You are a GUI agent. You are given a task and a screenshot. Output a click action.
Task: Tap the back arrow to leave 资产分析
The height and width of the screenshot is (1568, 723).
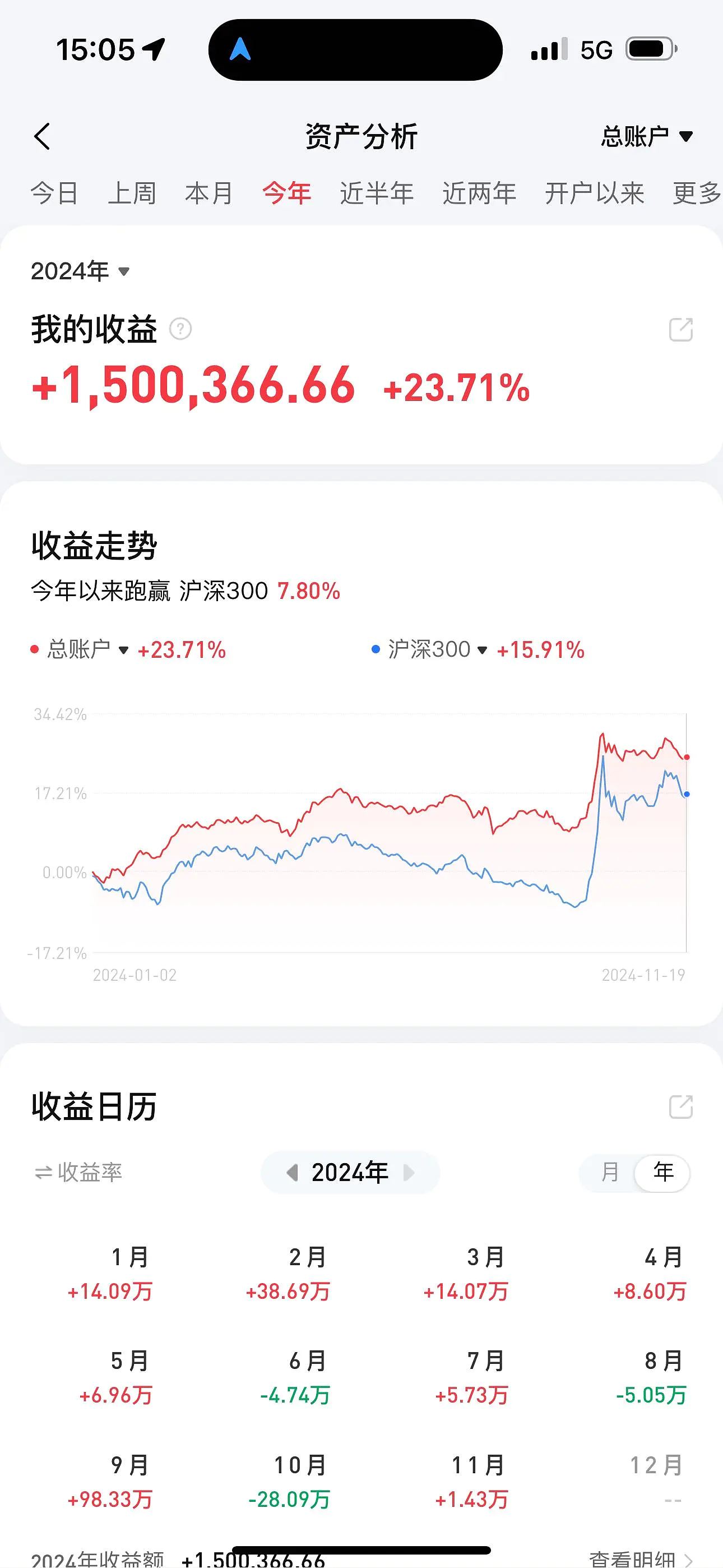[43, 135]
